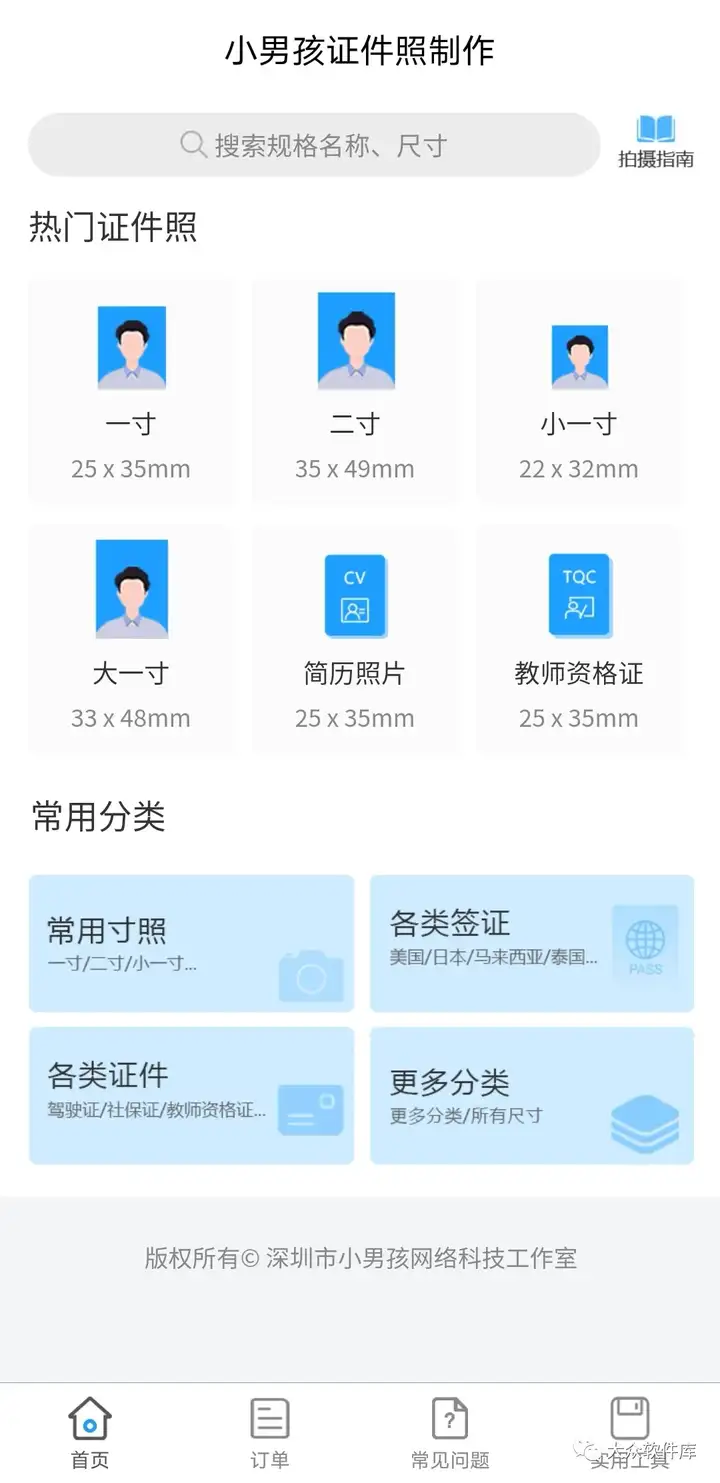This screenshot has width=720, height=1483.
Task: Select the 二寸 35 x 49mm photo size
Action: [x=355, y=391]
